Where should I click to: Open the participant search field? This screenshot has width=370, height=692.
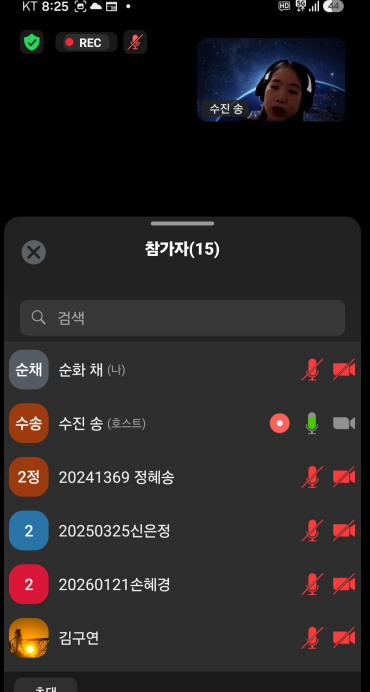(x=182, y=318)
